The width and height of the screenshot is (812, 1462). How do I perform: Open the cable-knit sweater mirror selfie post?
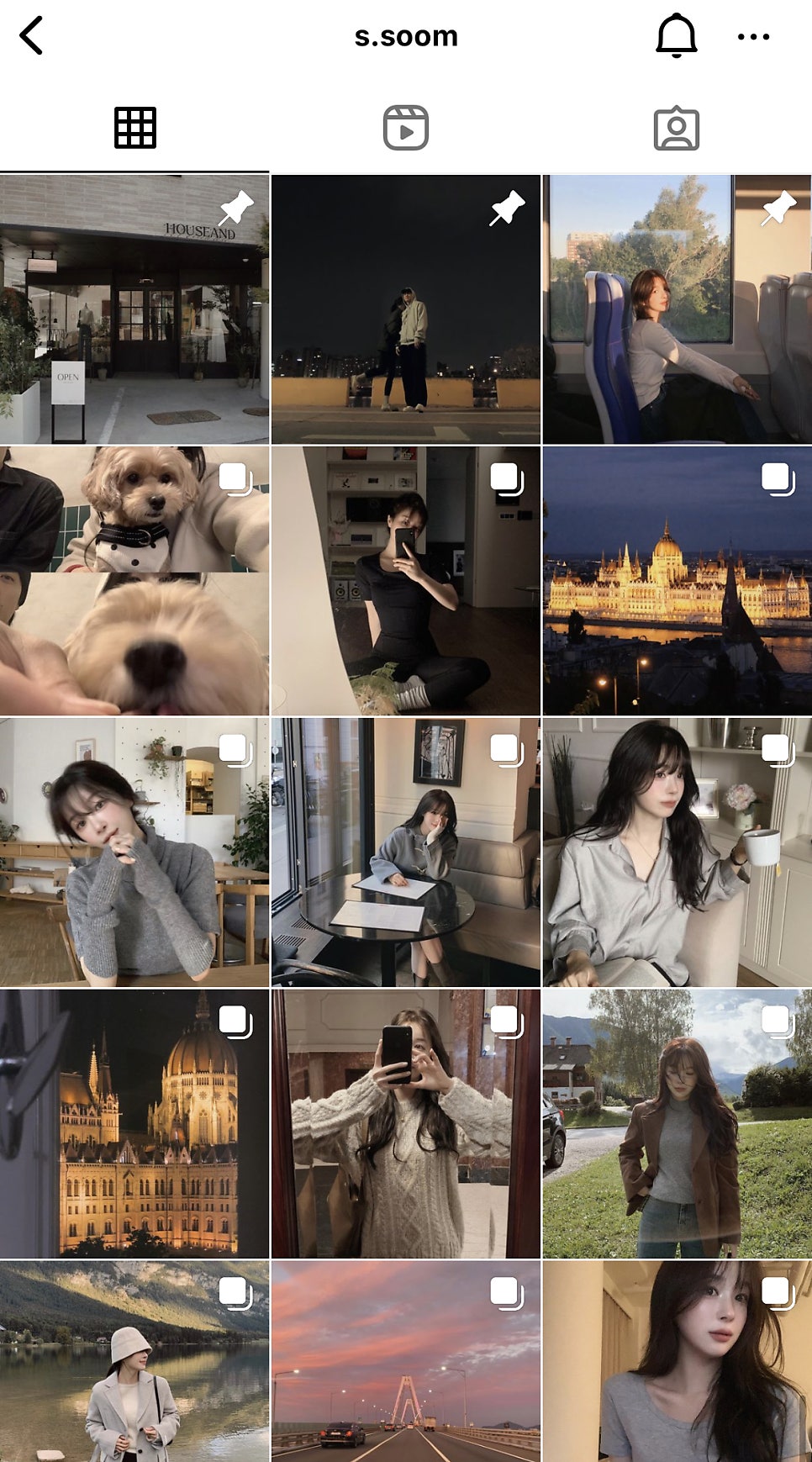[406, 1124]
